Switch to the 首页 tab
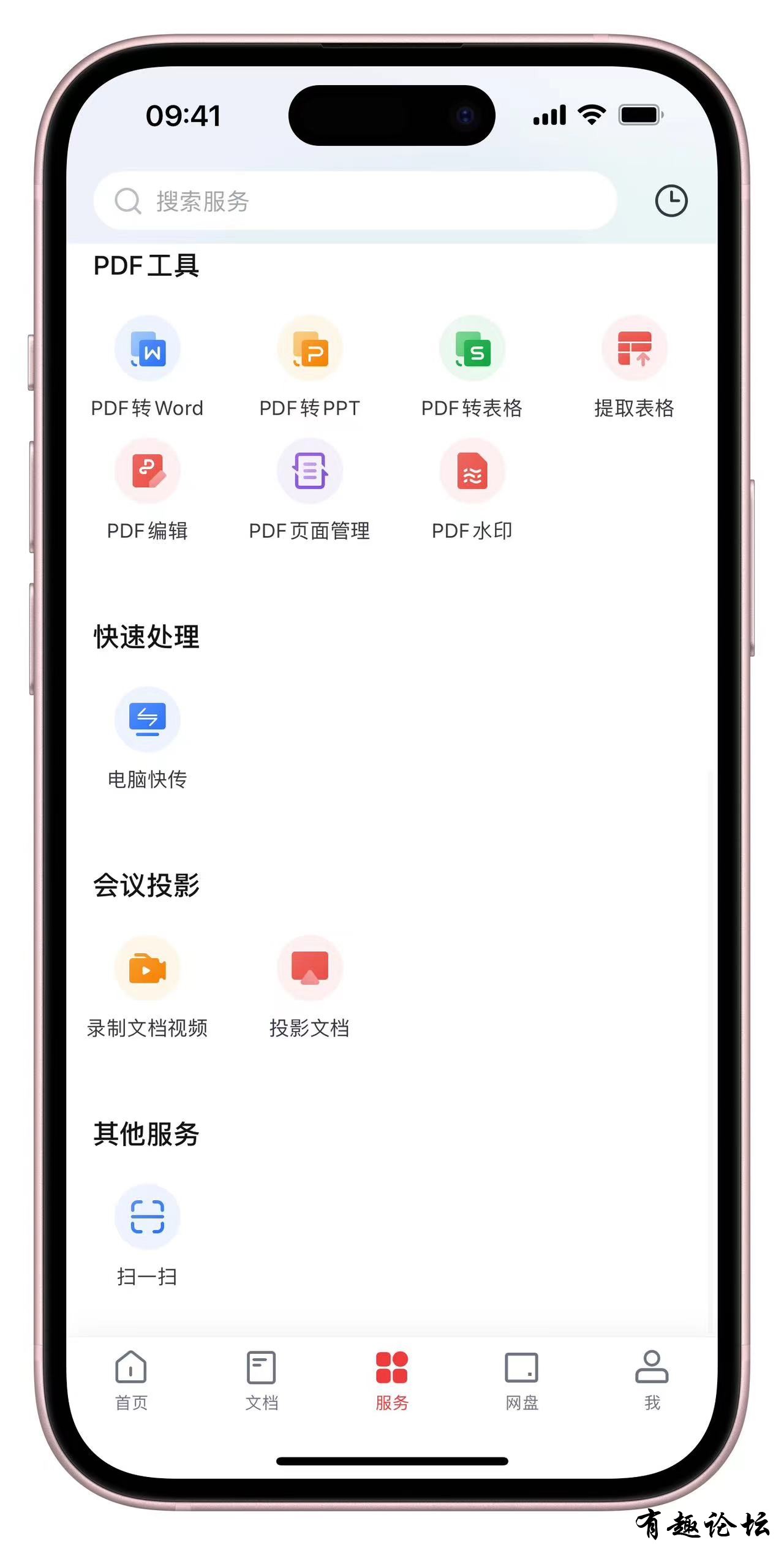The height and width of the screenshot is (1545, 784). coord(131,1380)
